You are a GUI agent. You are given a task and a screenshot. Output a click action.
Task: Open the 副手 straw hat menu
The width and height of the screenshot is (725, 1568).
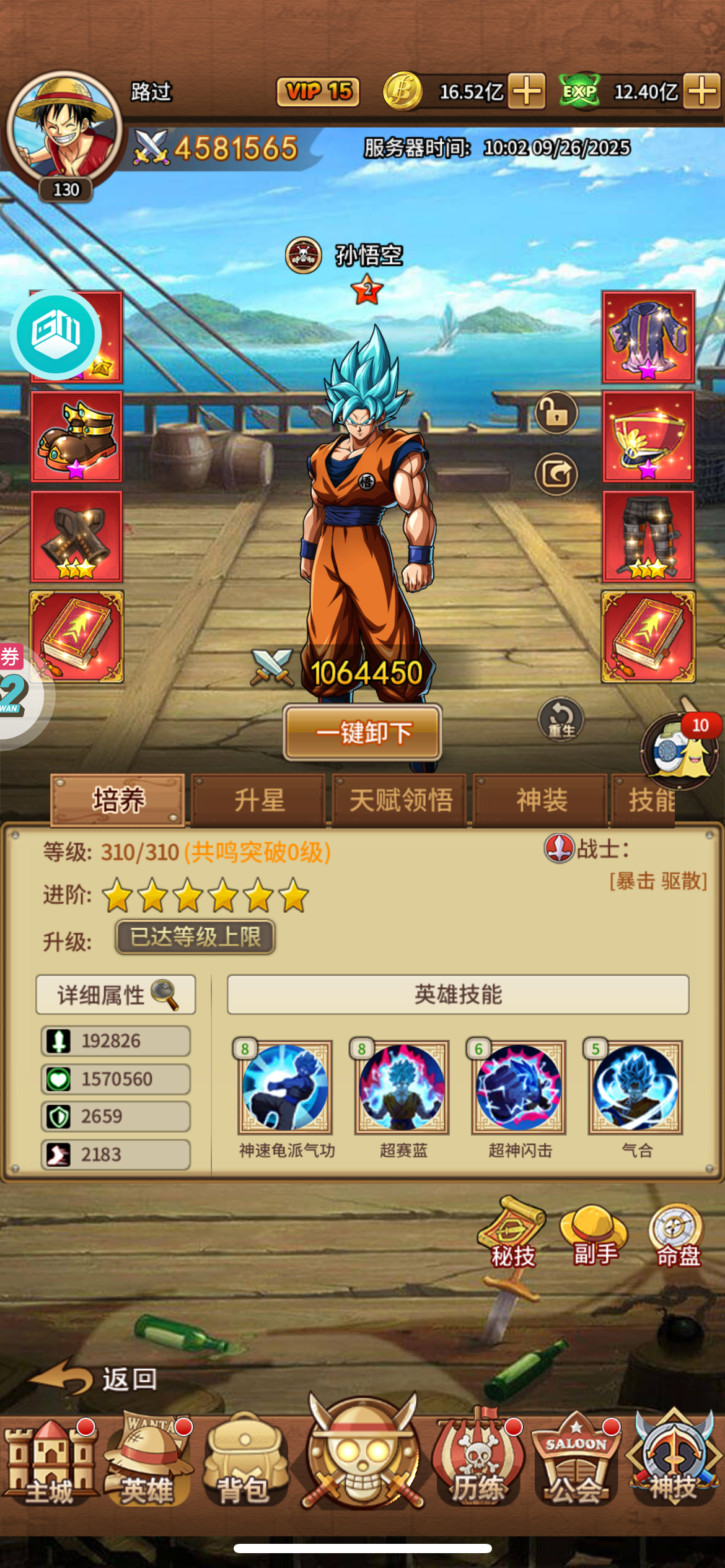coord(594,1234)
